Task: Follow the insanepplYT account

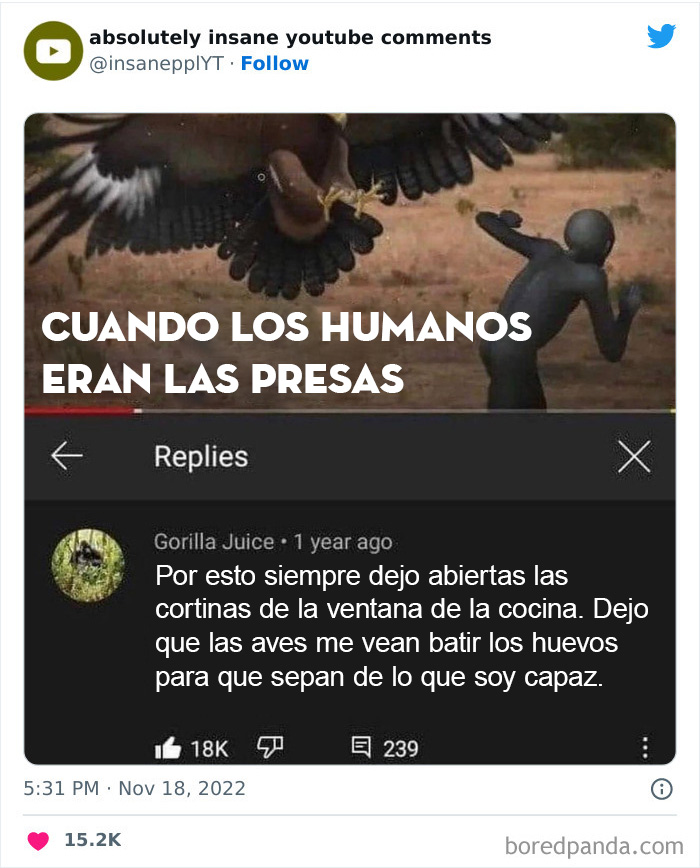Action: pyautogui.click(x=275, y=64)
